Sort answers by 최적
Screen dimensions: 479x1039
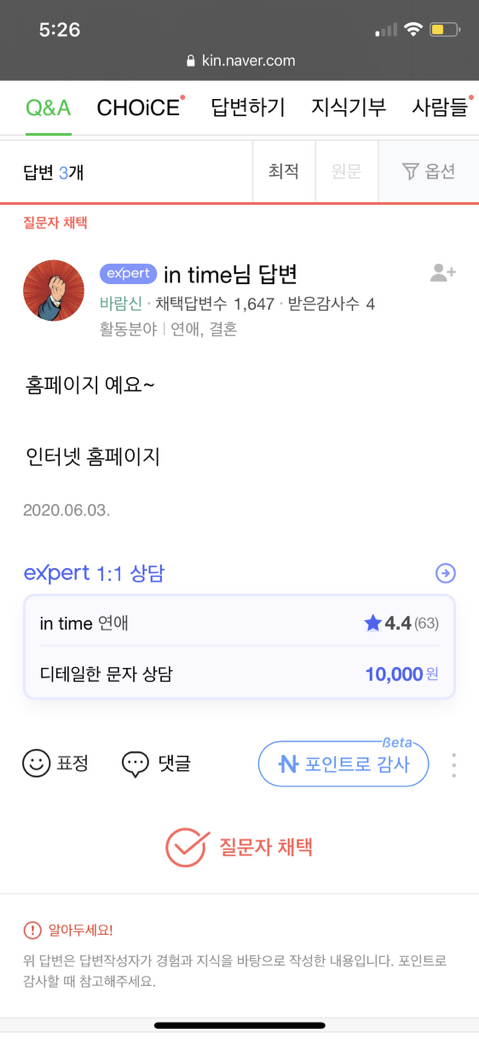284,172
